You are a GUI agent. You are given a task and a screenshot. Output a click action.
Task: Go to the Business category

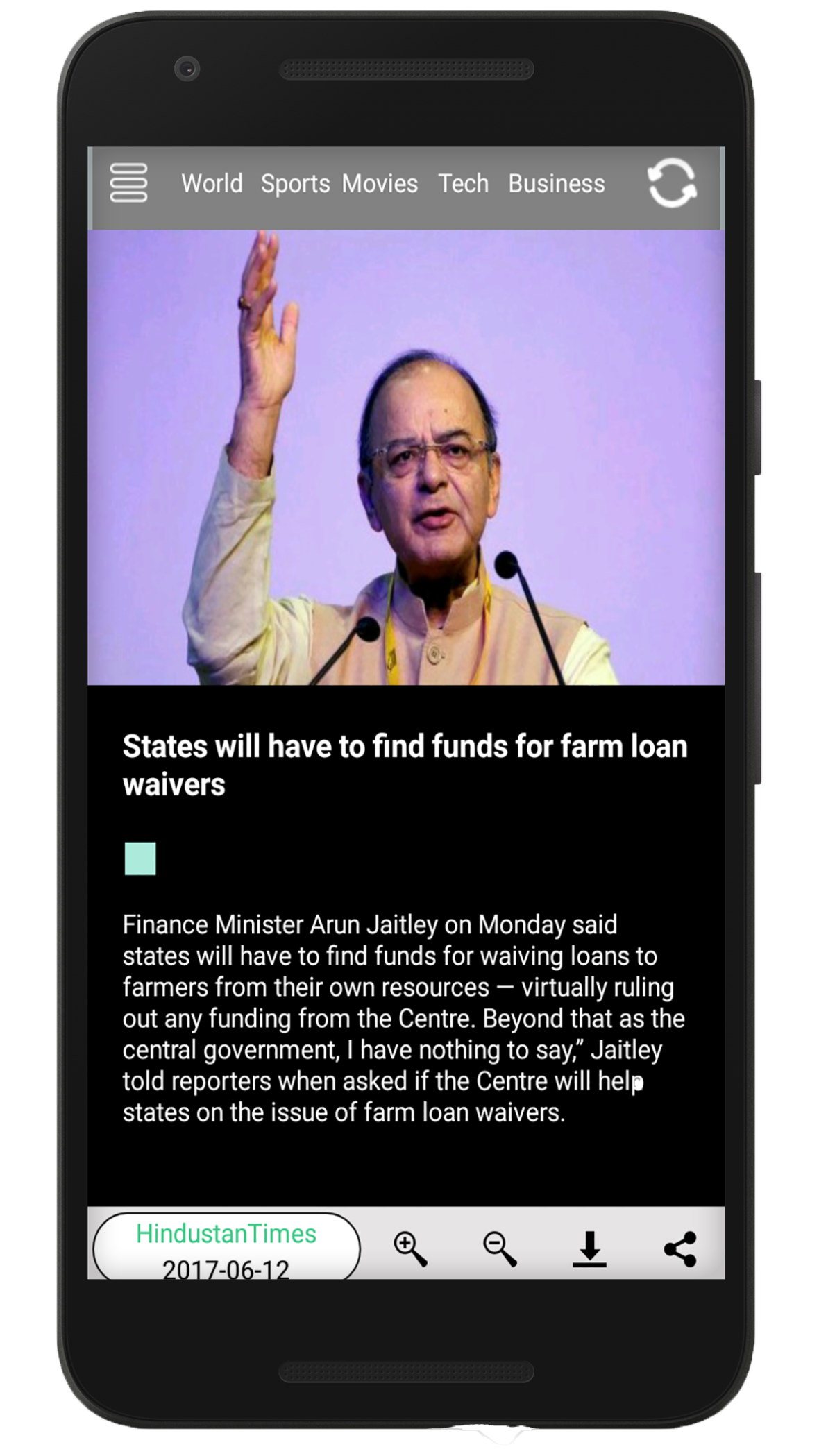[556, 184]
